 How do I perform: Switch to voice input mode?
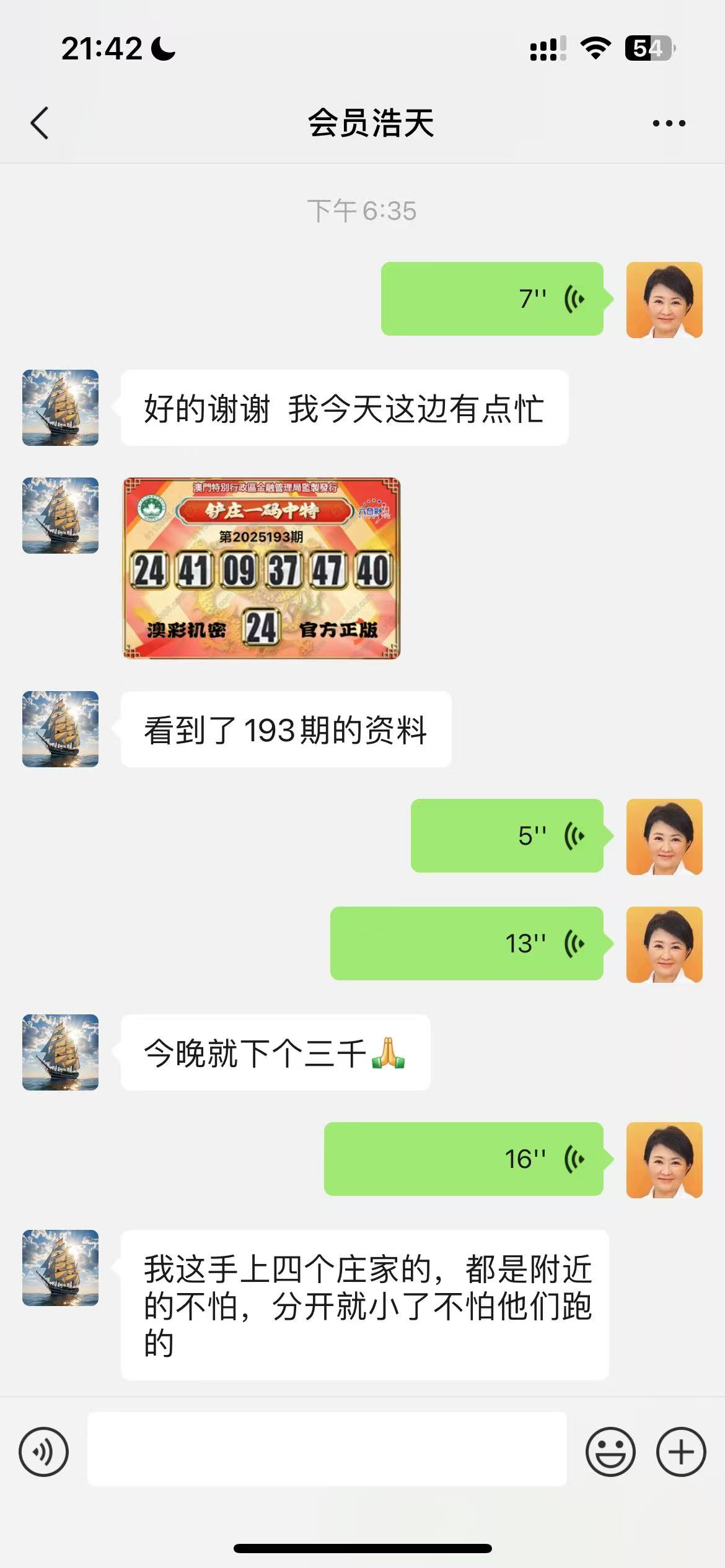(43, 1452)
